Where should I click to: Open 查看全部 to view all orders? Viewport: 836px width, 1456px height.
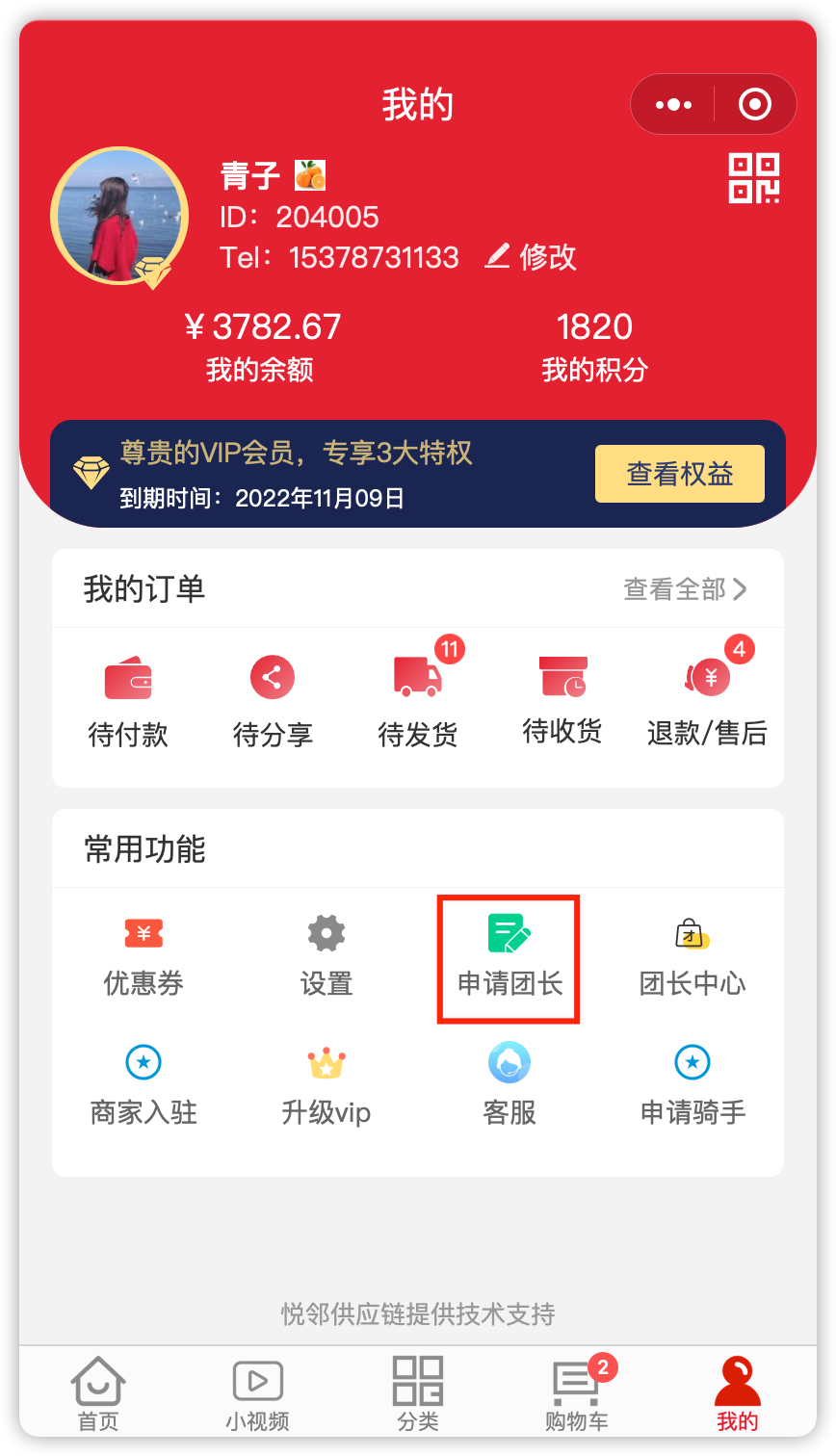[685, 588]
